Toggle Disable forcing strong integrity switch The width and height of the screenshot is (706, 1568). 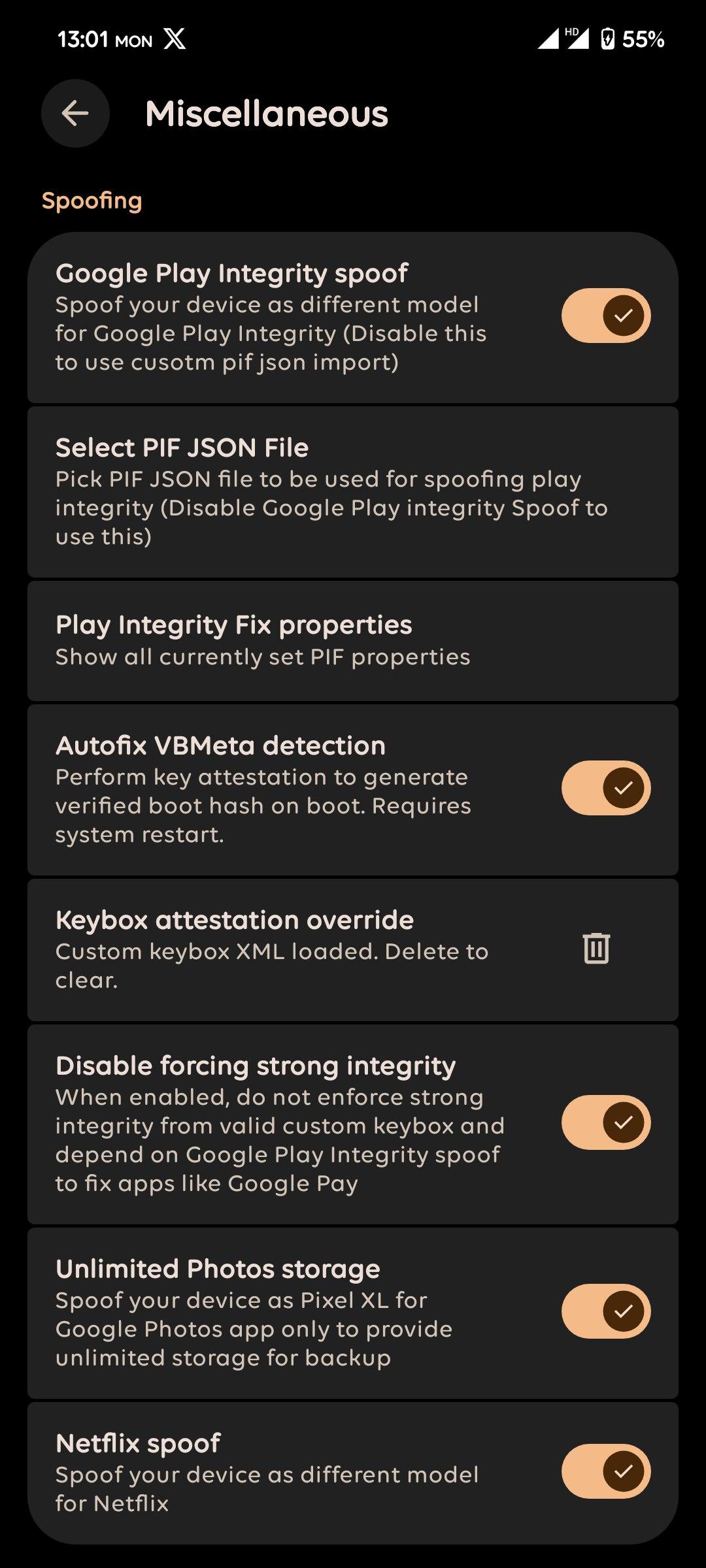pyautogui.click(x=605, y=1122)
